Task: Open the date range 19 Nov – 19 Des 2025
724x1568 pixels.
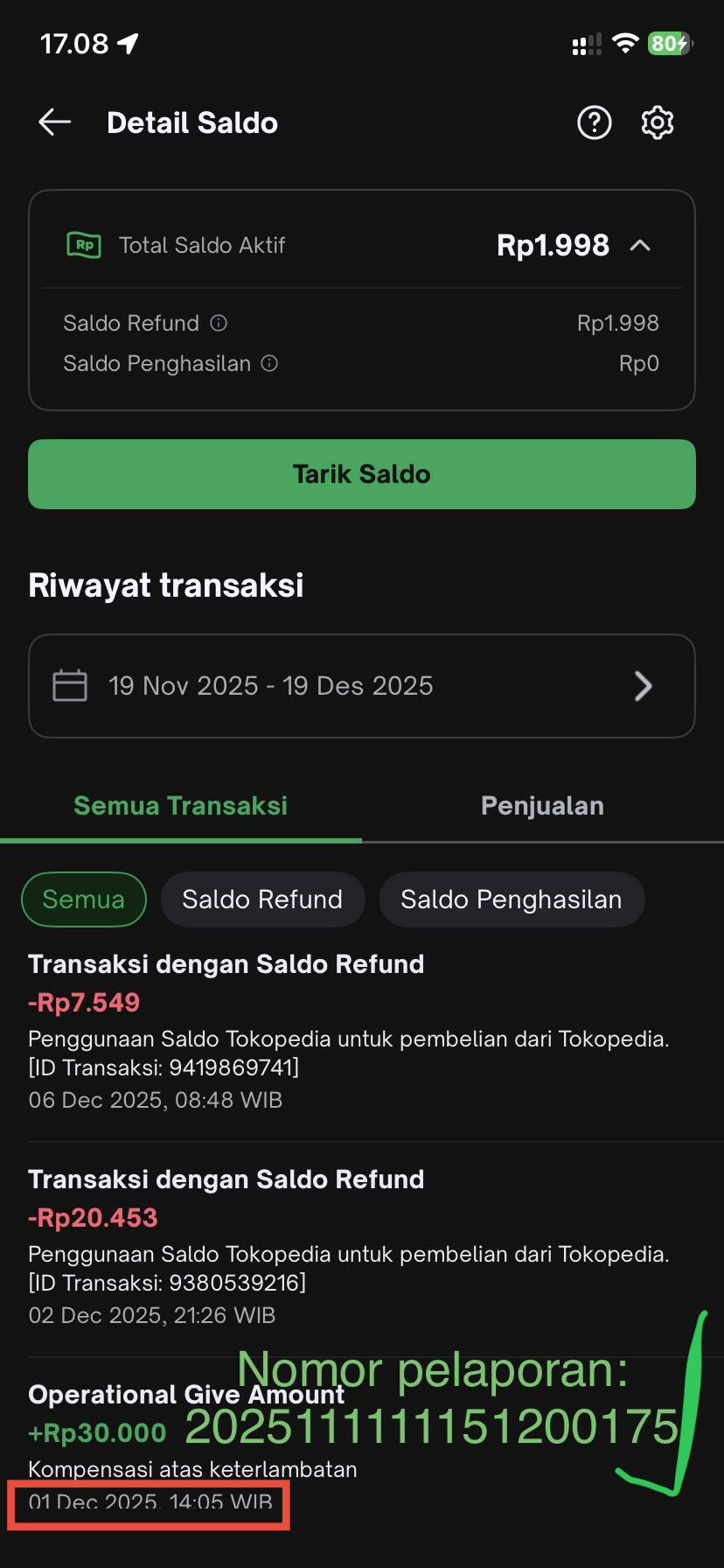Action: coord(362,686)
